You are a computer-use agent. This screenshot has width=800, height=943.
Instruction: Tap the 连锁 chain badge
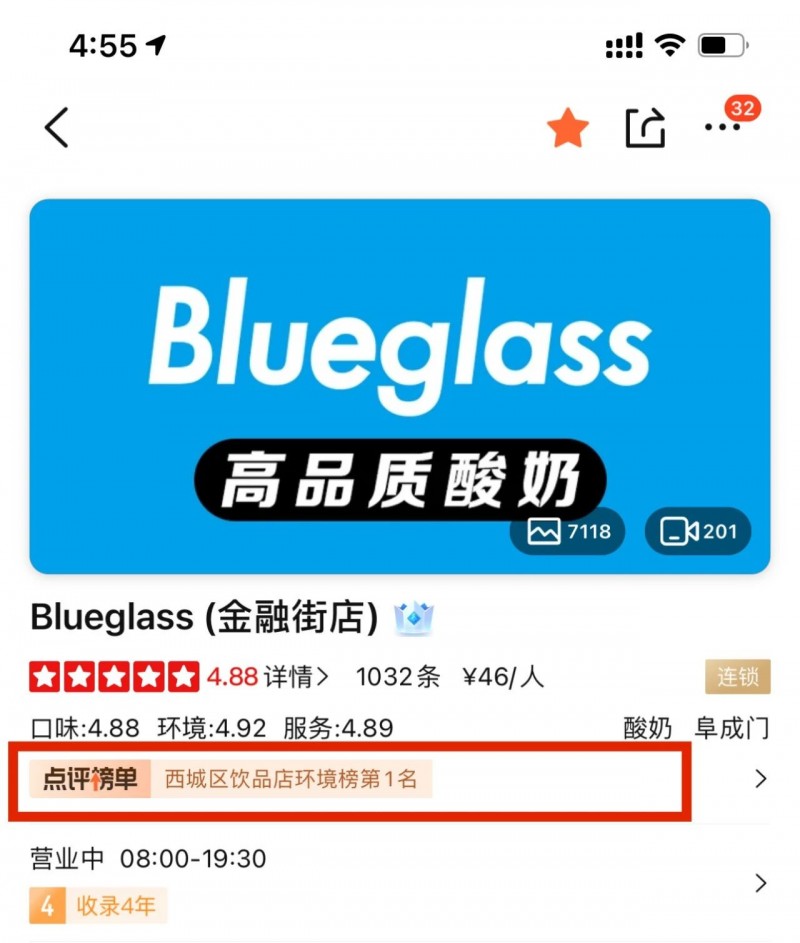pyautogui.click(x=738, y=677)
